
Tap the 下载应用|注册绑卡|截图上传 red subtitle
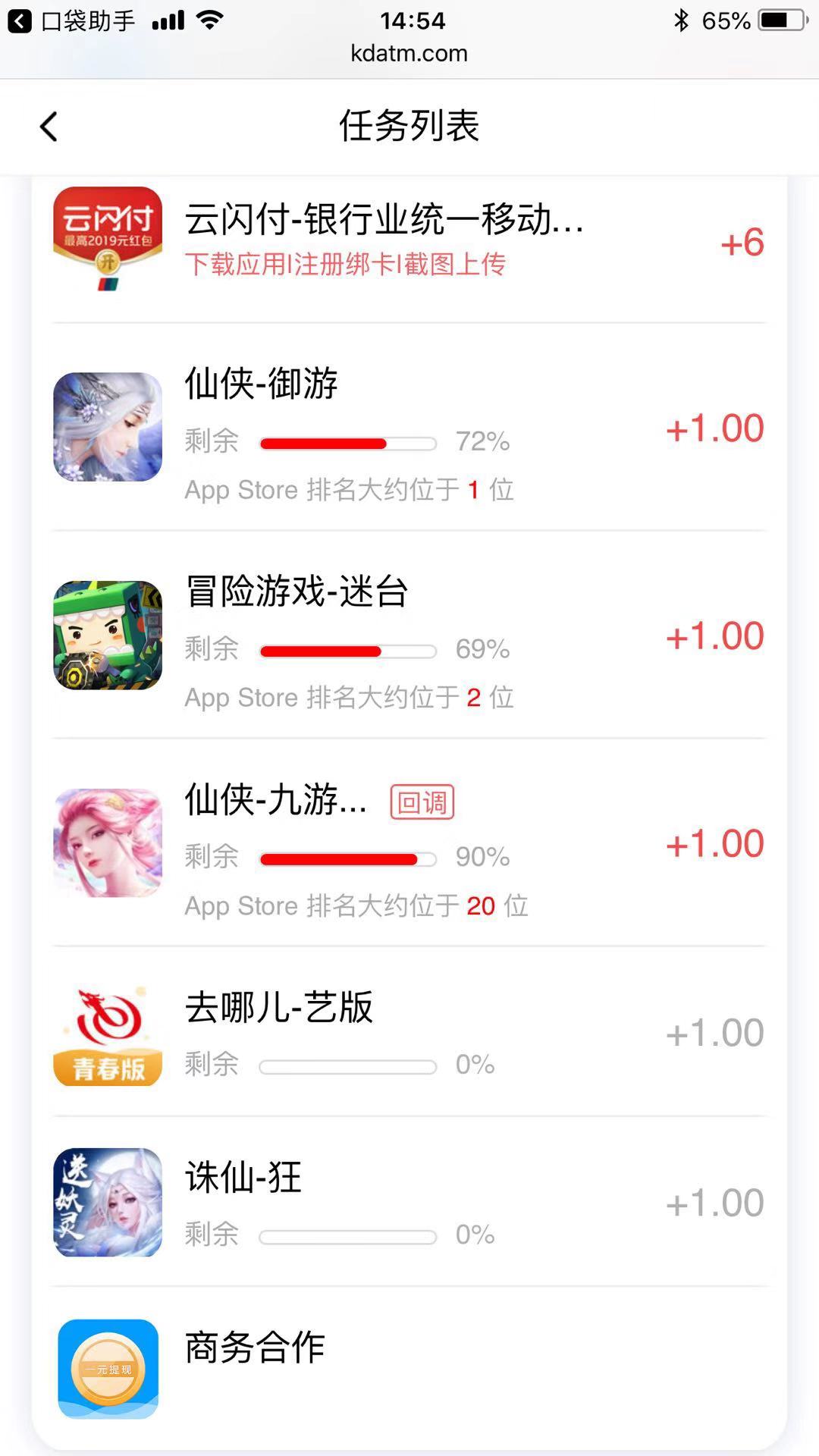point(346,265)
